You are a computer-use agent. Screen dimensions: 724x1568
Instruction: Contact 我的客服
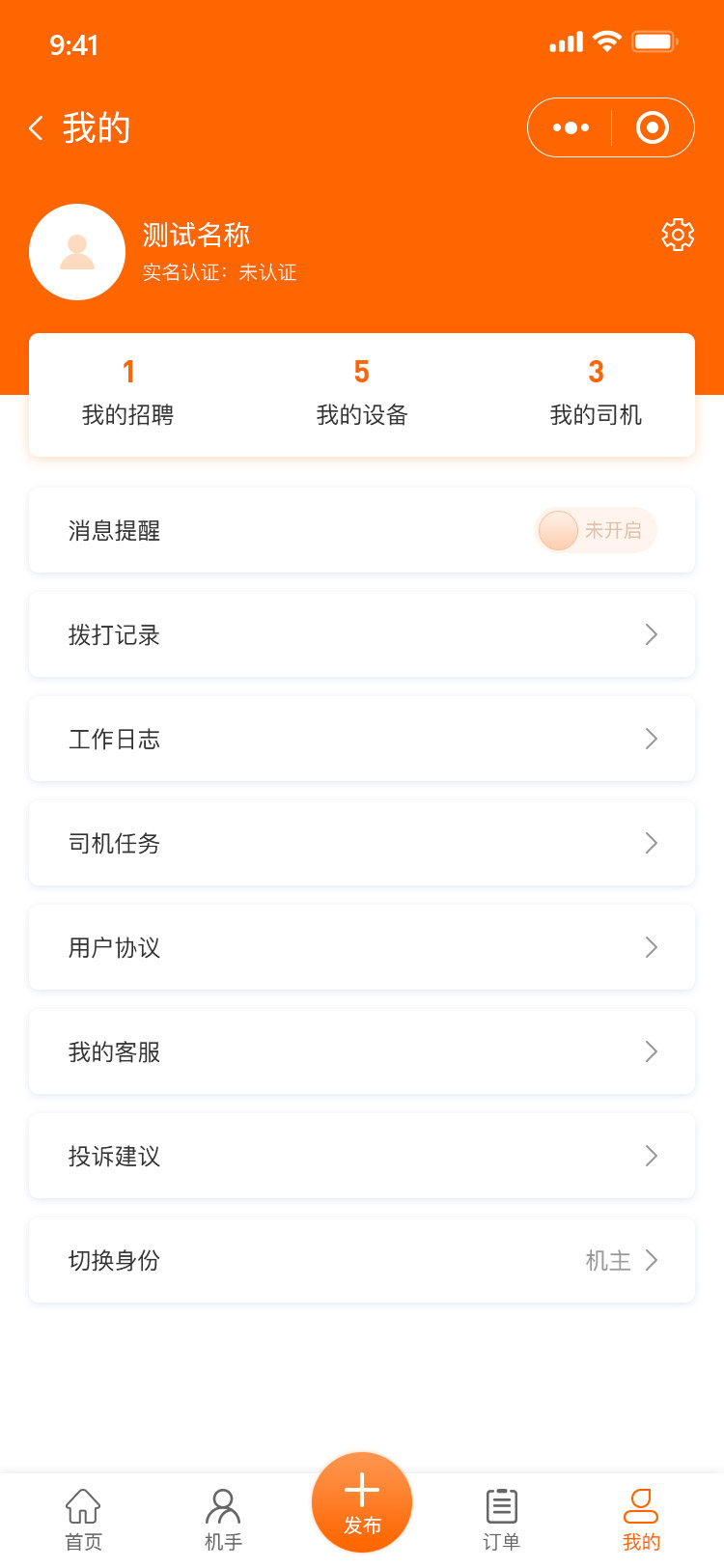coord(362,1051)
